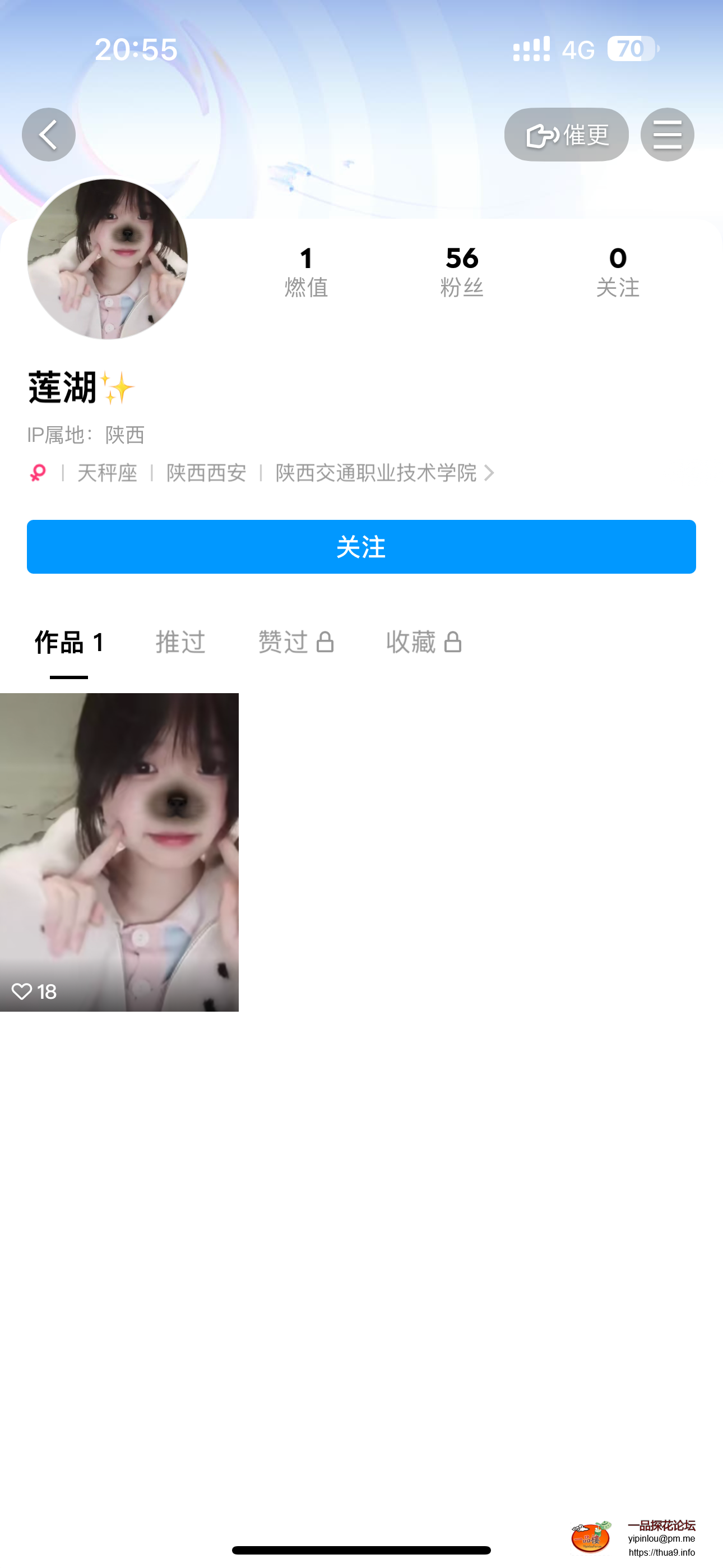Go back using the top-left arrow

tap(49, 135)
